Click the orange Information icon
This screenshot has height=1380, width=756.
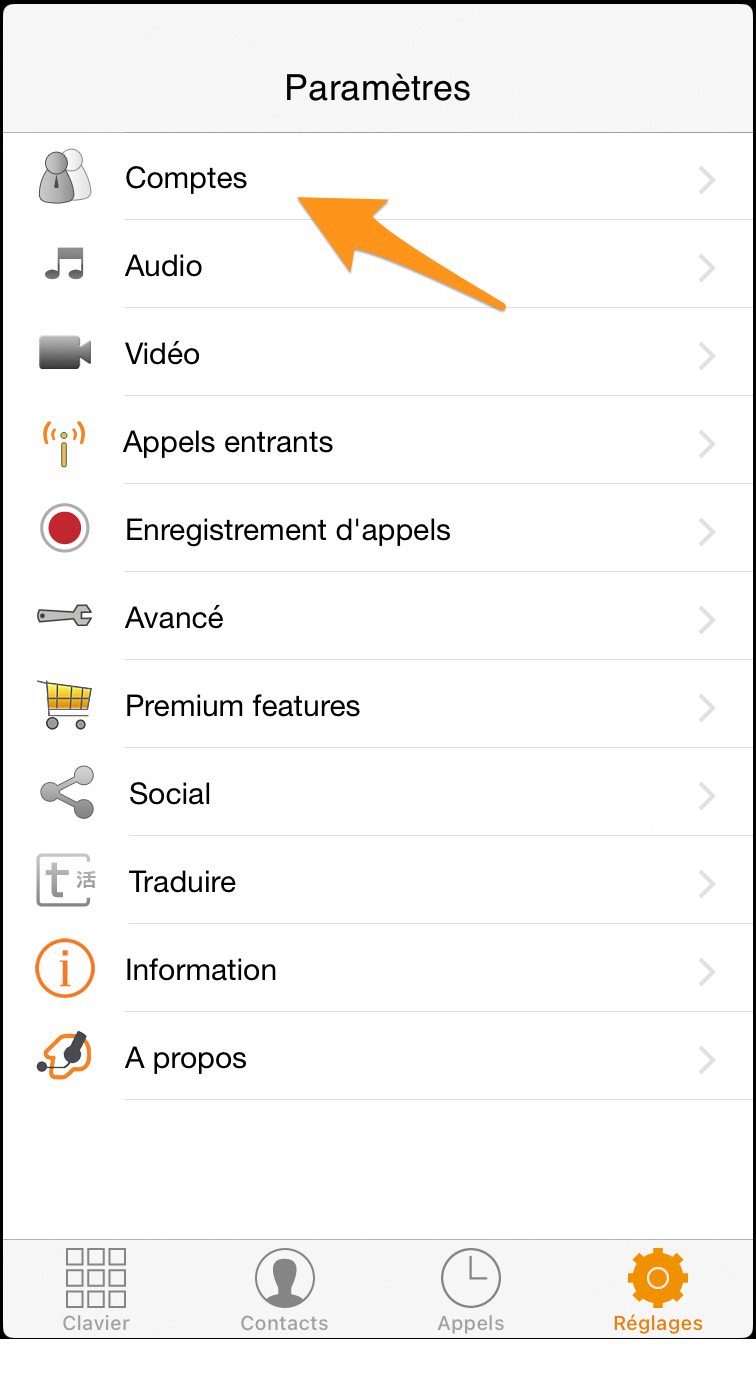64,969
